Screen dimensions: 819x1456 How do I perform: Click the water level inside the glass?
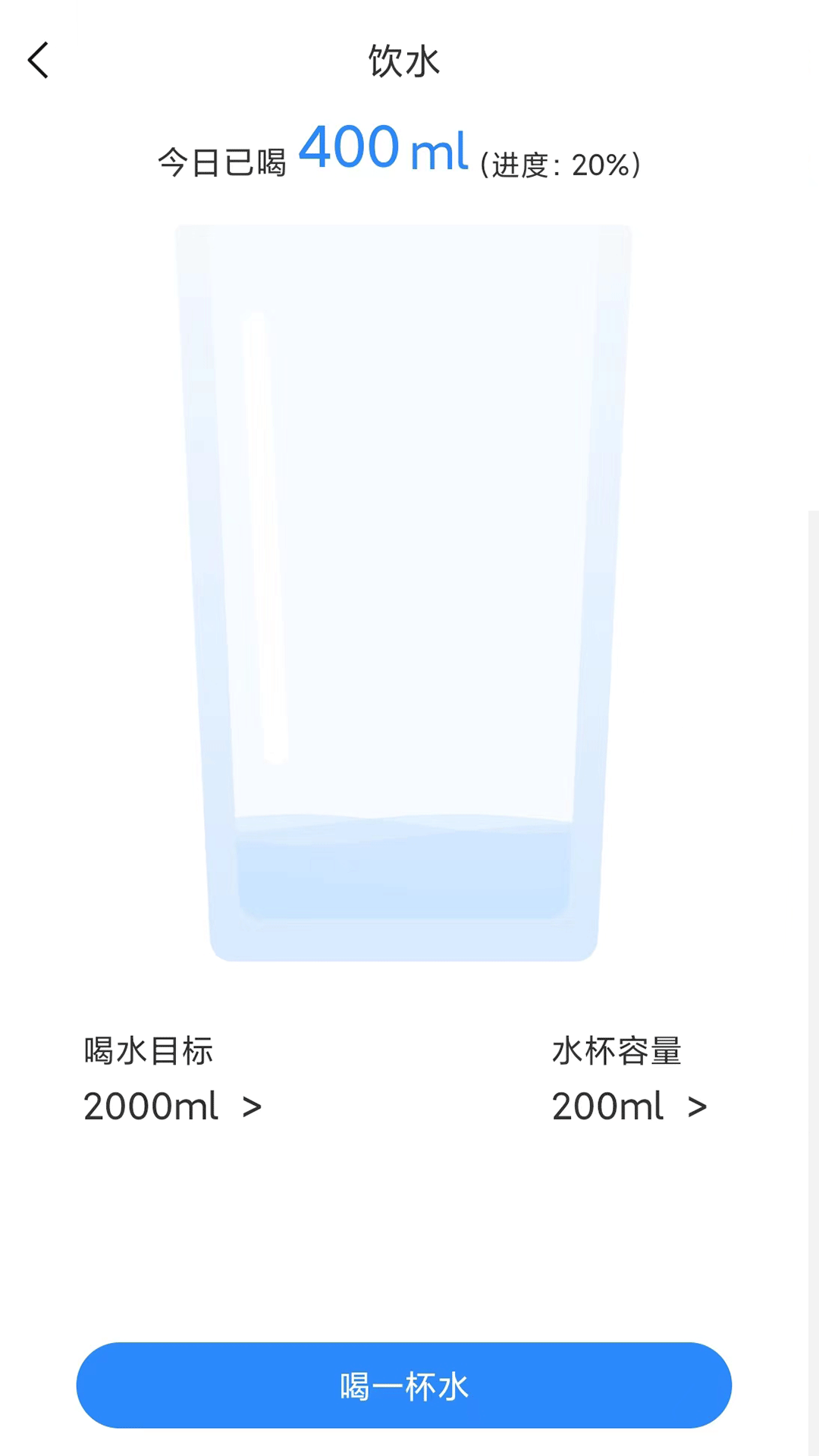402,872
